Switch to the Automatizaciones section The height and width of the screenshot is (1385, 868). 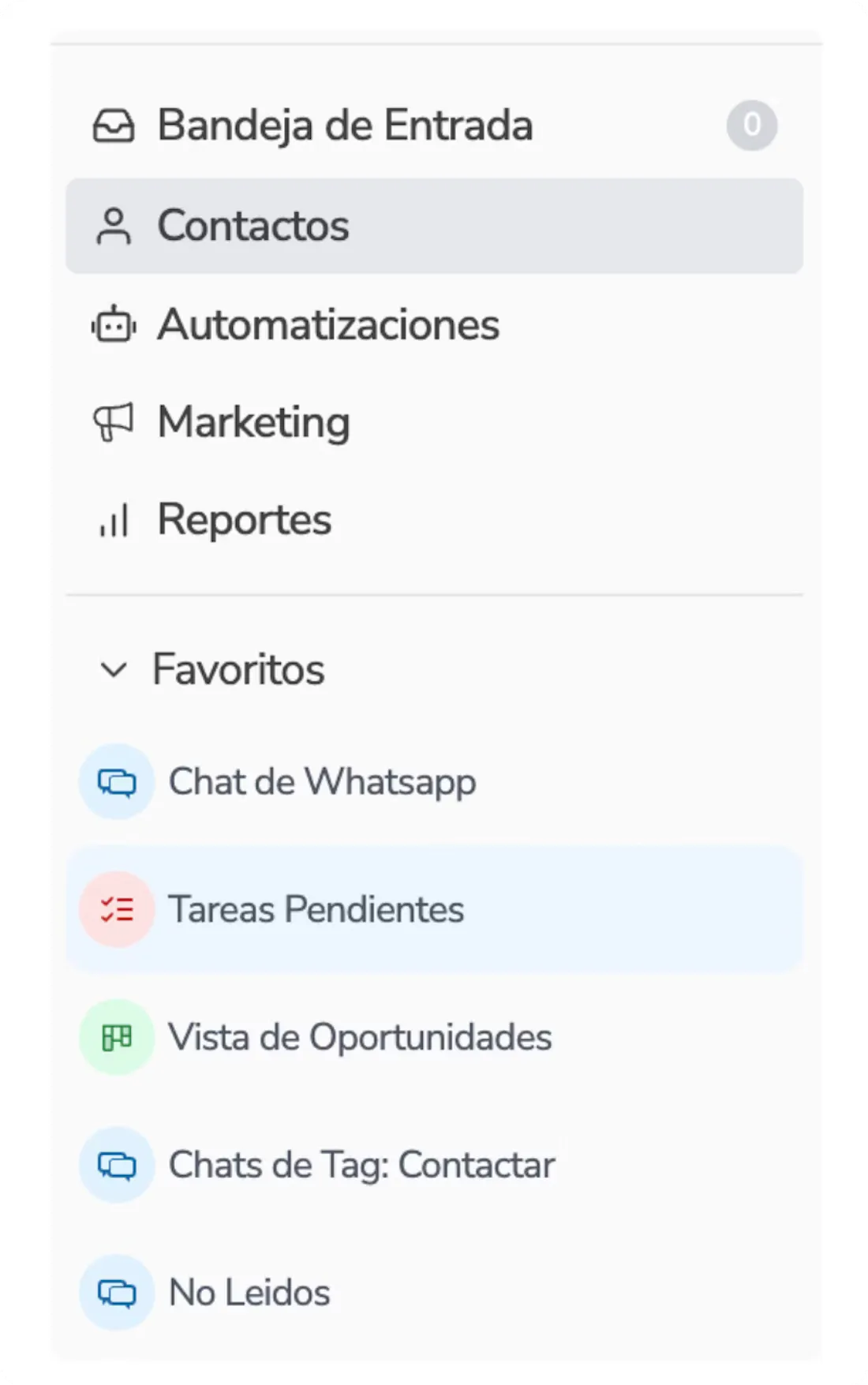(x=327, y=324)
